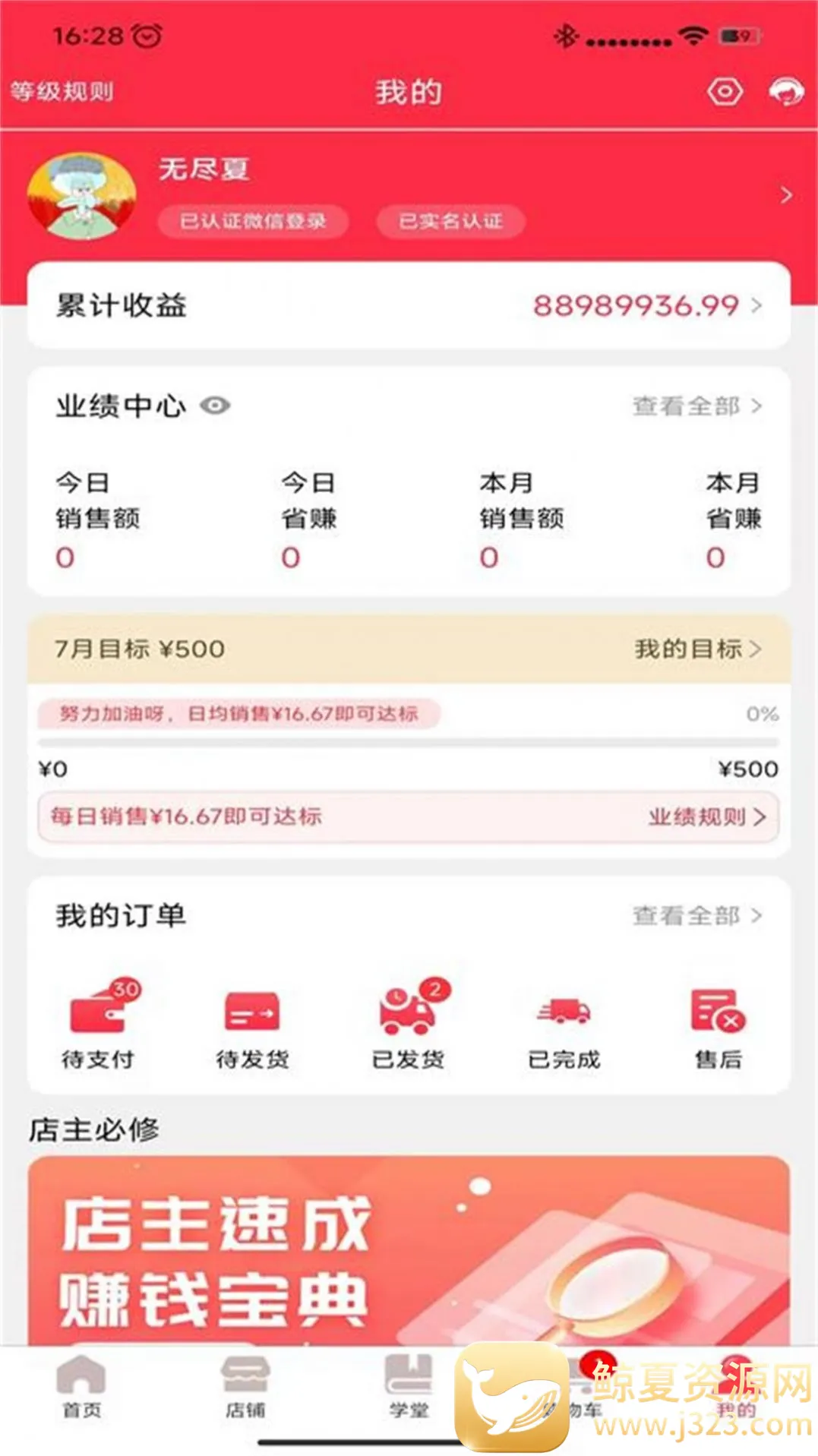Open 累计收益 earnings details
Screen dimensions: 818x1456
(x=409, y=305)
